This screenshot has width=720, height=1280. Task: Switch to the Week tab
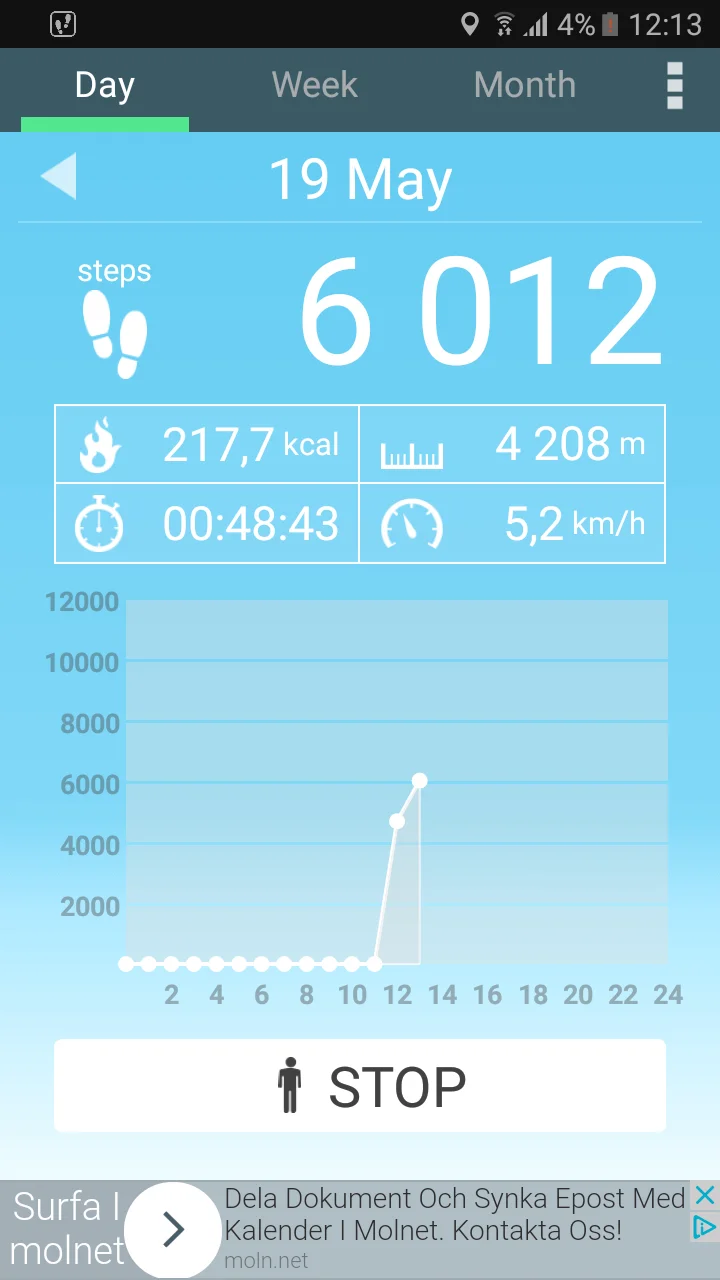[314, 86]
